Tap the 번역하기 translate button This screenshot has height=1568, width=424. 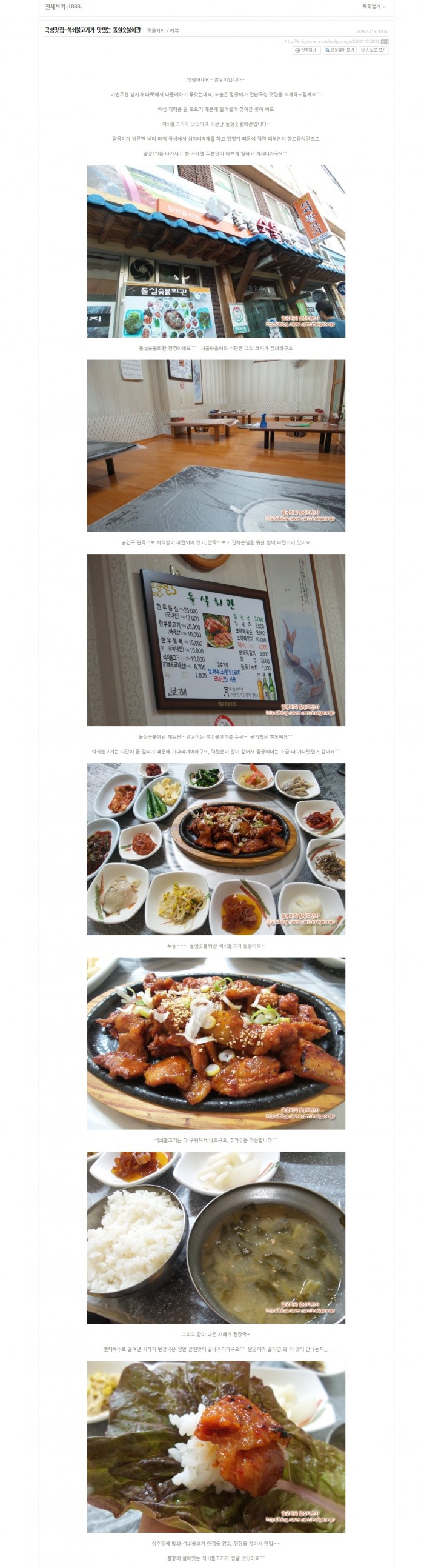point(306,50)
